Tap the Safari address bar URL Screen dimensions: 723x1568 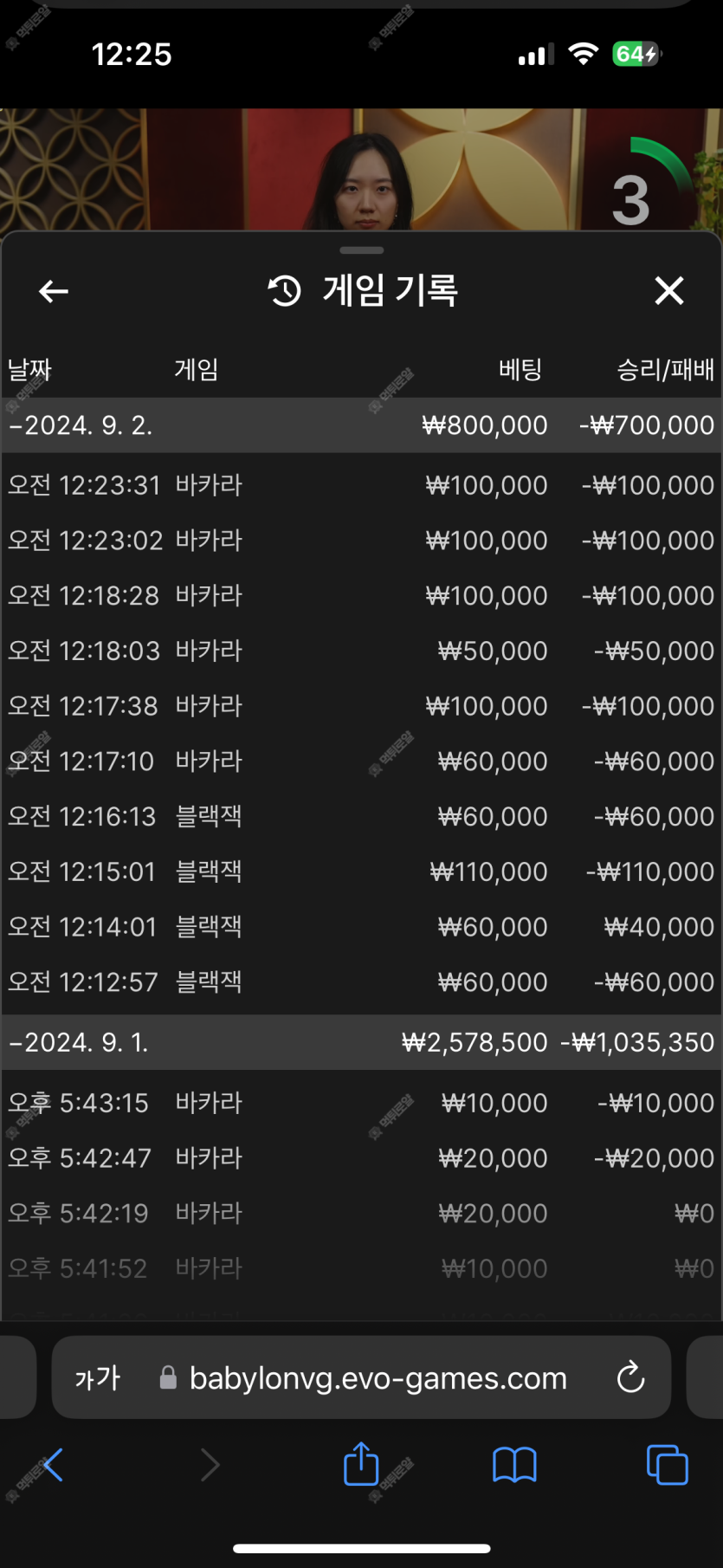pos(378,1377)
